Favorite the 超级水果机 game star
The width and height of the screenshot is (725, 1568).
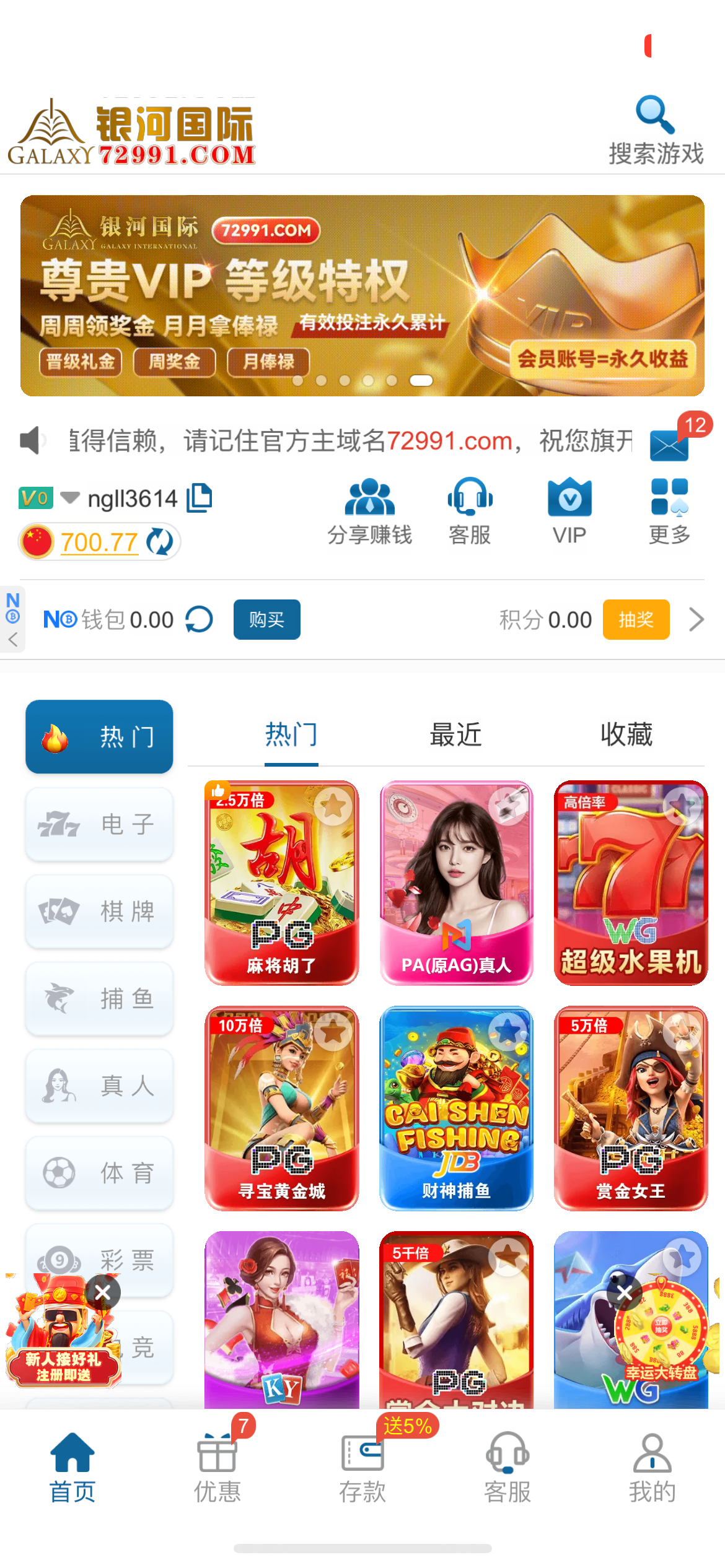682,805
